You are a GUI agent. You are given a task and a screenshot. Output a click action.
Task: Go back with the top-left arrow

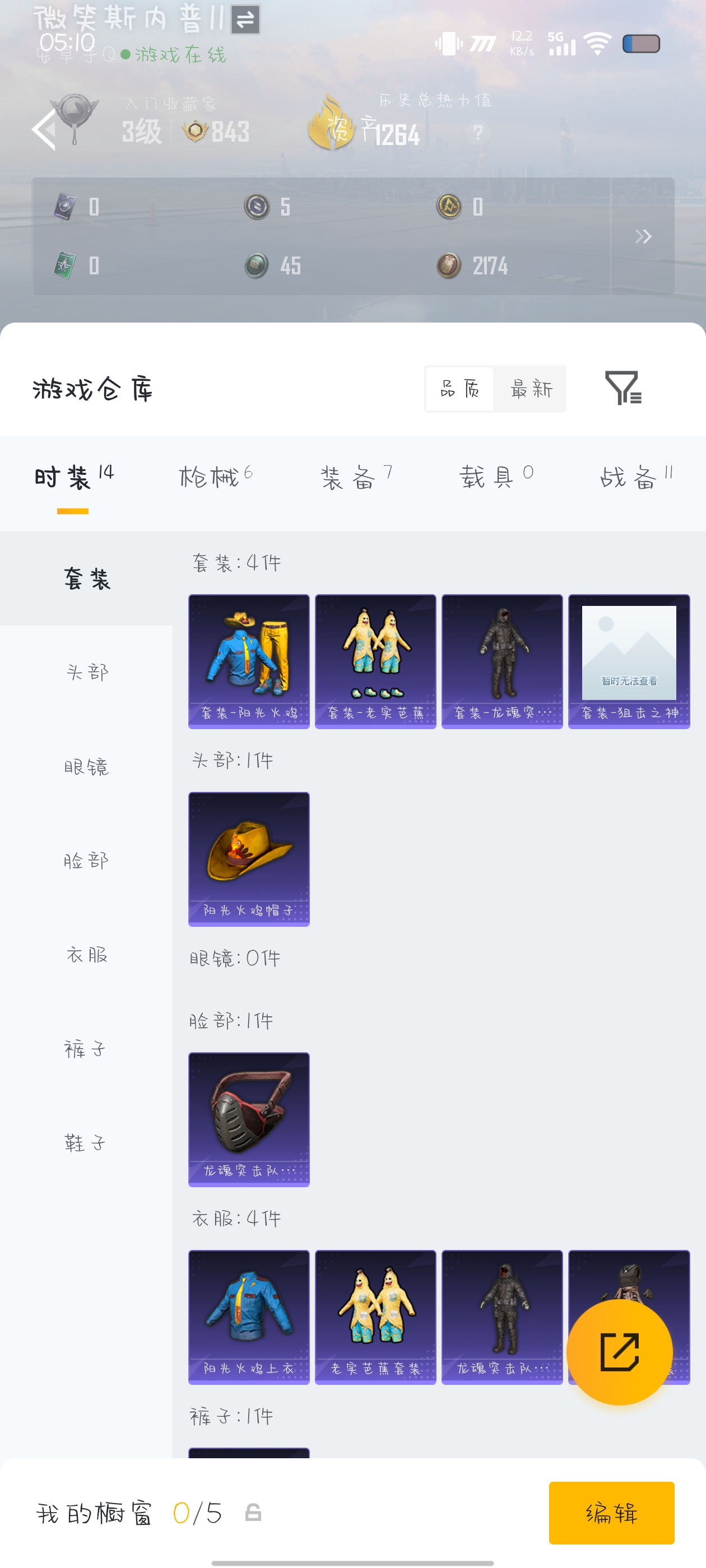click(44, 129)
